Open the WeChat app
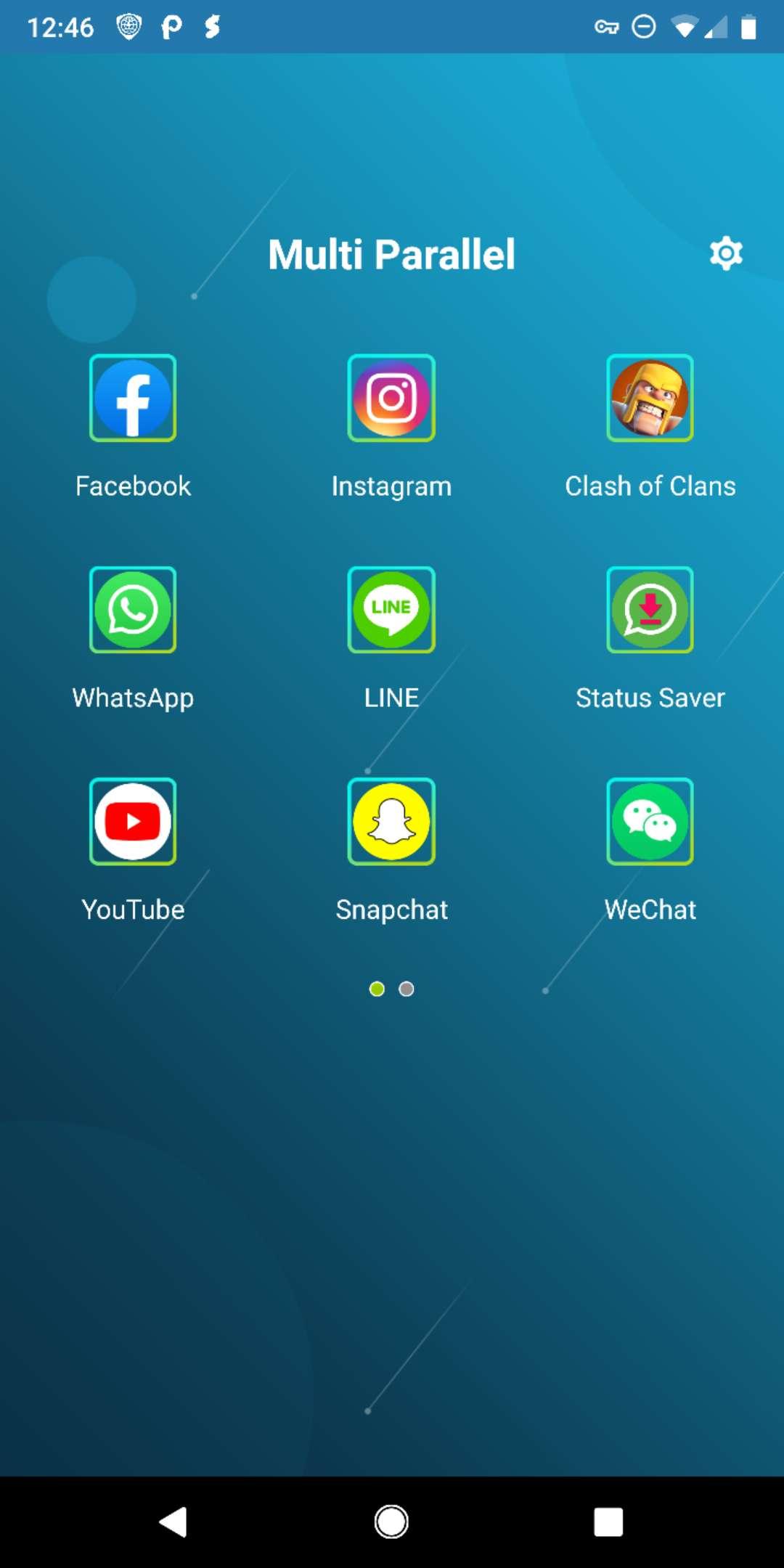Screen dimensions: 784x1568 coord(650,822)
